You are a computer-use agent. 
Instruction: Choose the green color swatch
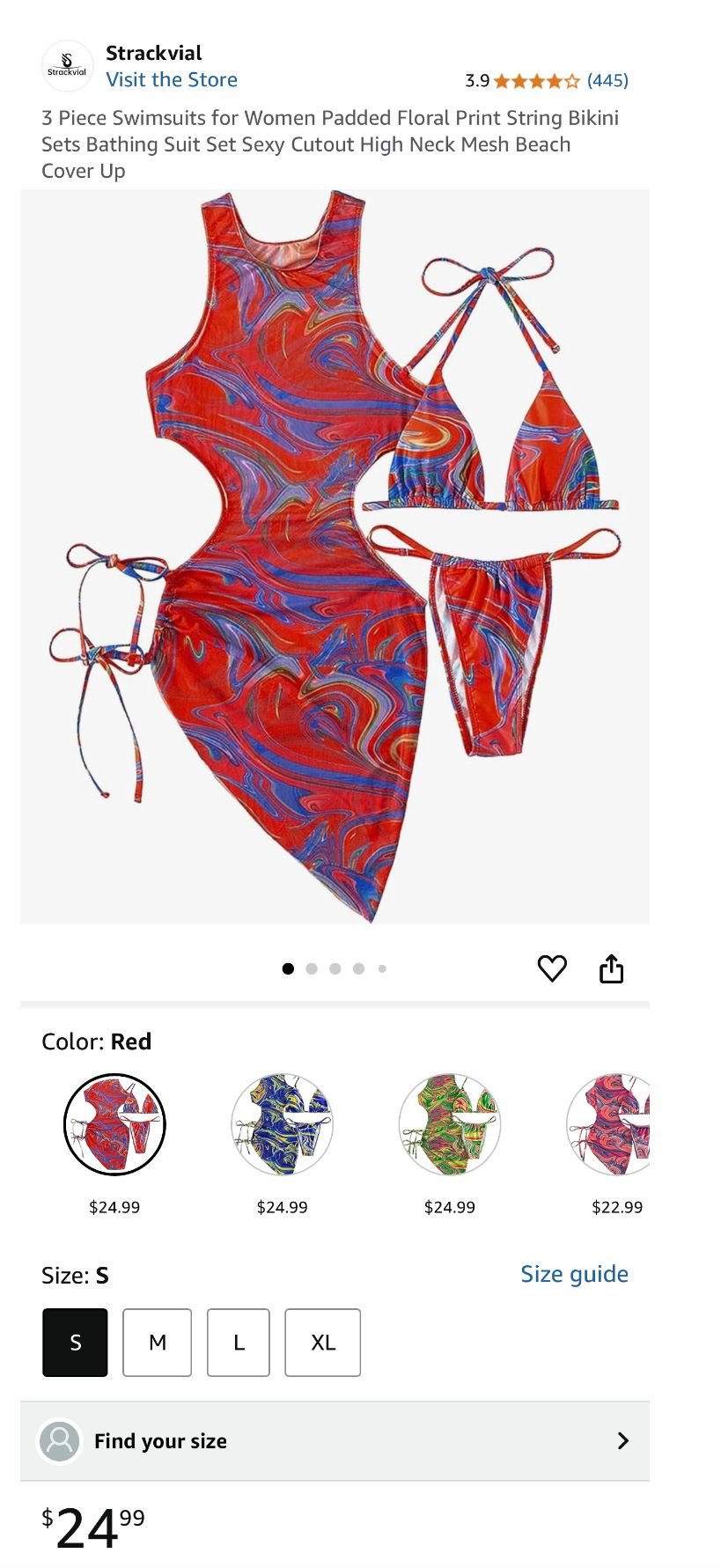click(x=450, y=1124)
